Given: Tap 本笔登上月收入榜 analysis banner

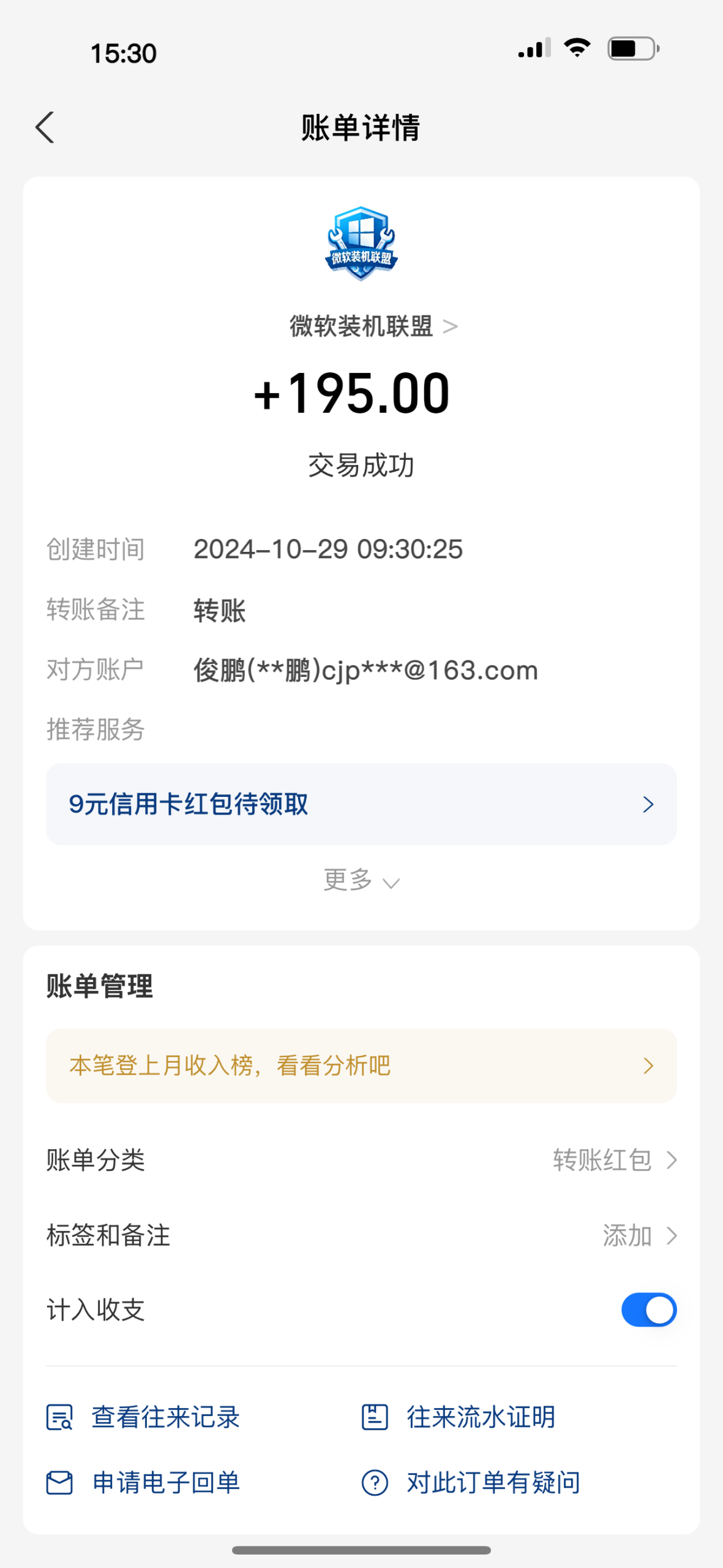Looking at the screenshot, I should (x=361, y=1065).
